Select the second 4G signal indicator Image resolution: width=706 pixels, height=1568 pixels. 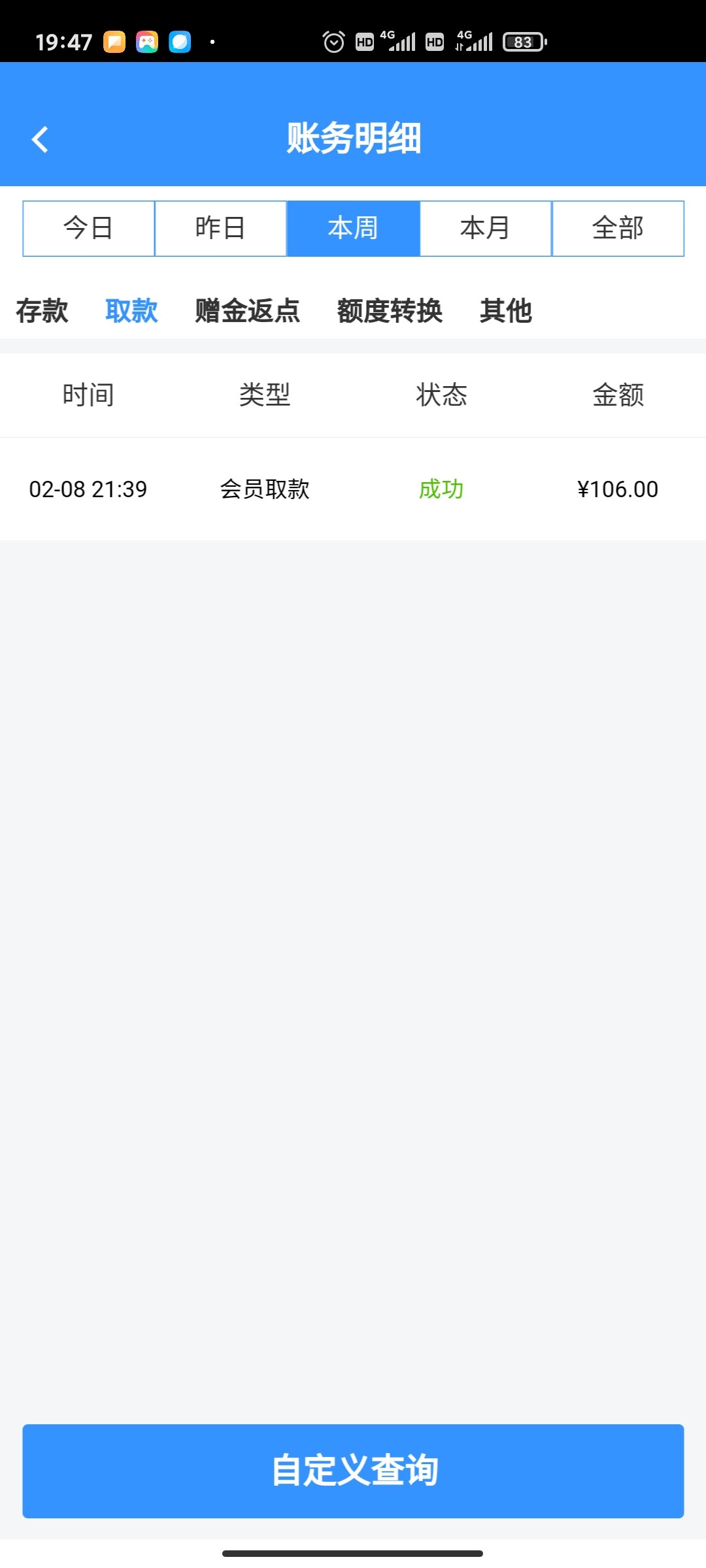tap(477, 41)
